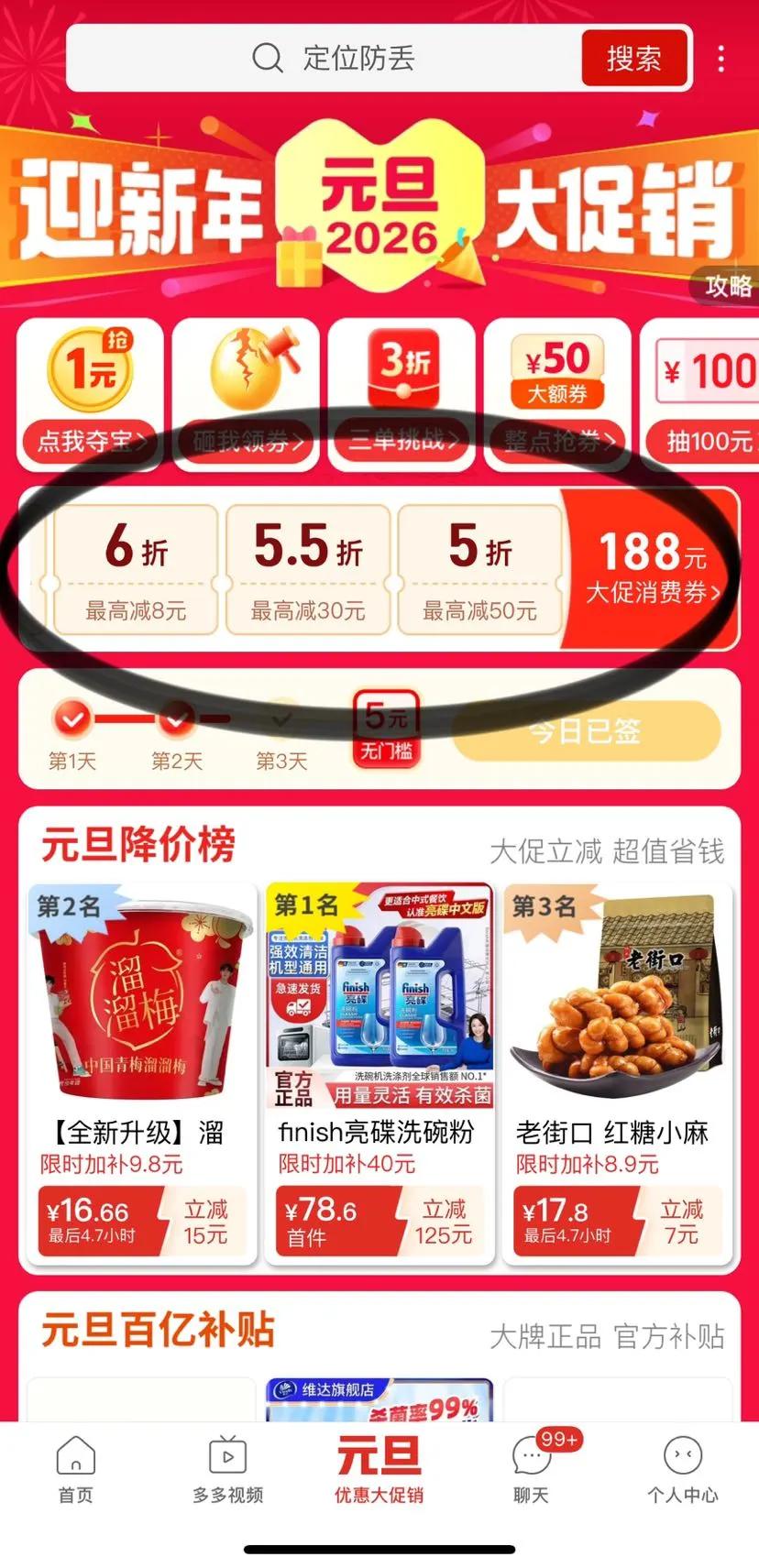
Task: Switch to the 首页 tab
Action: [76, 1469]
